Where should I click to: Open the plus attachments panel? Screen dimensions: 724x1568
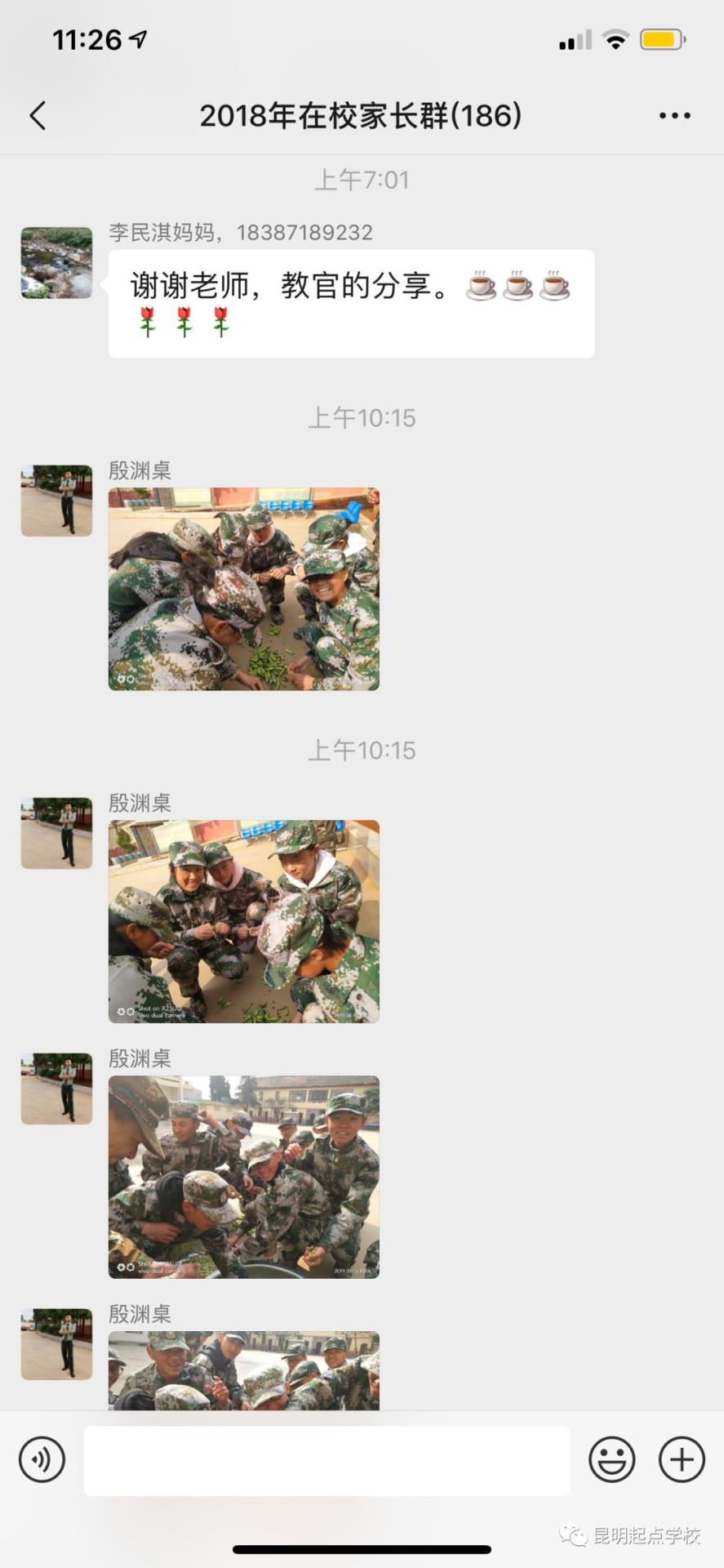682,1459
